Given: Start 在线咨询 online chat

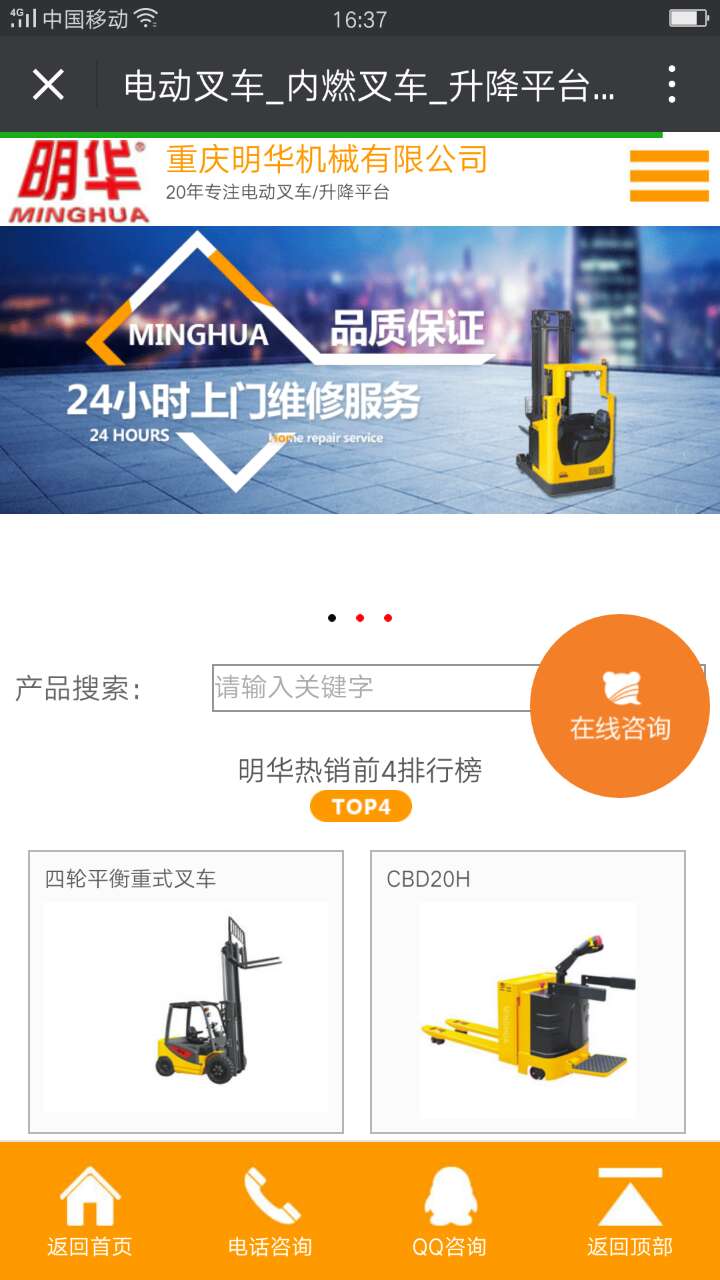Looking at the screenshot, I should pos(620,706).
